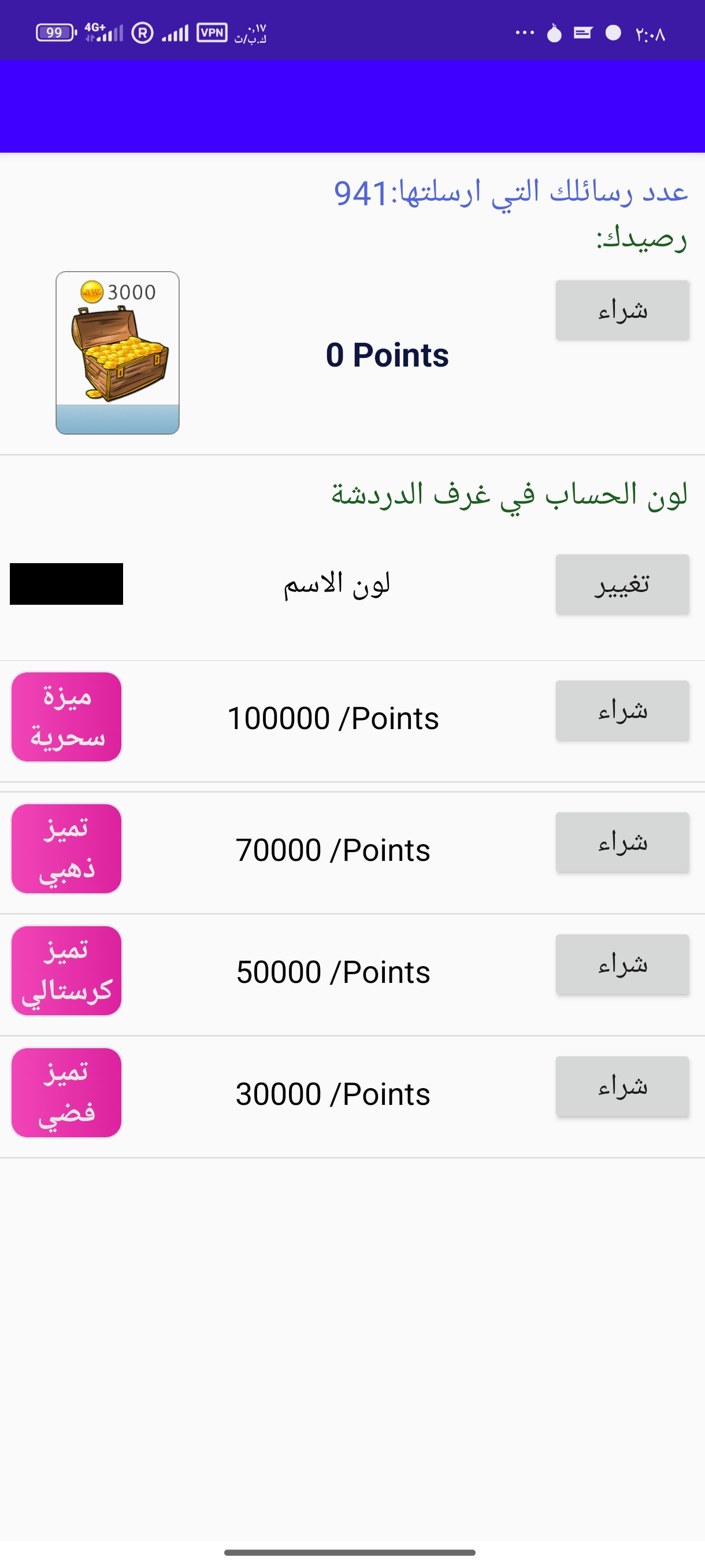Buy the 100000 Points ميزة سحرية
The height and width of the screenshot is (1568, 705).
click(x=622, y=711)
